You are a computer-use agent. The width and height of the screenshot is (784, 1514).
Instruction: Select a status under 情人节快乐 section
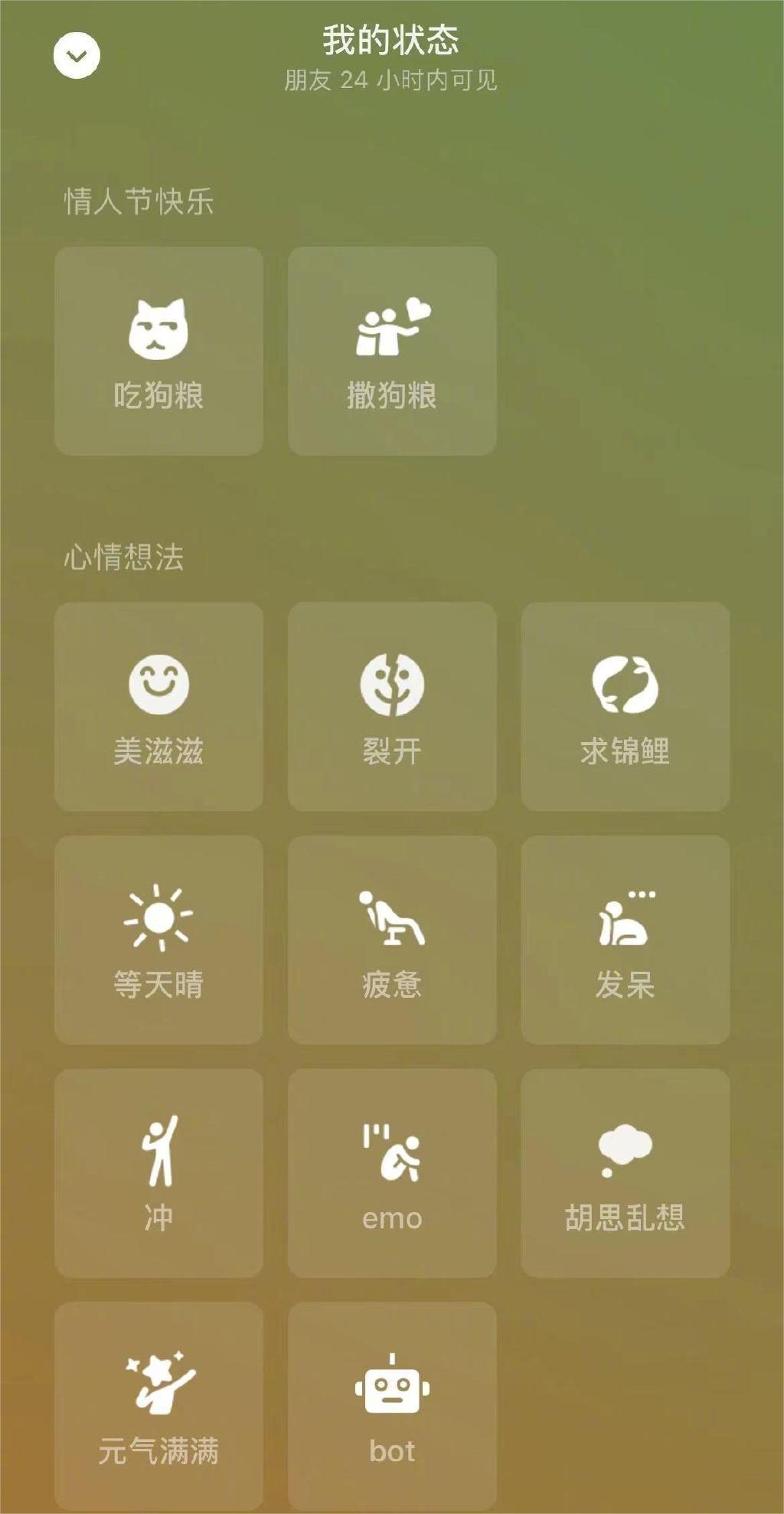click(x=158, y=348)
